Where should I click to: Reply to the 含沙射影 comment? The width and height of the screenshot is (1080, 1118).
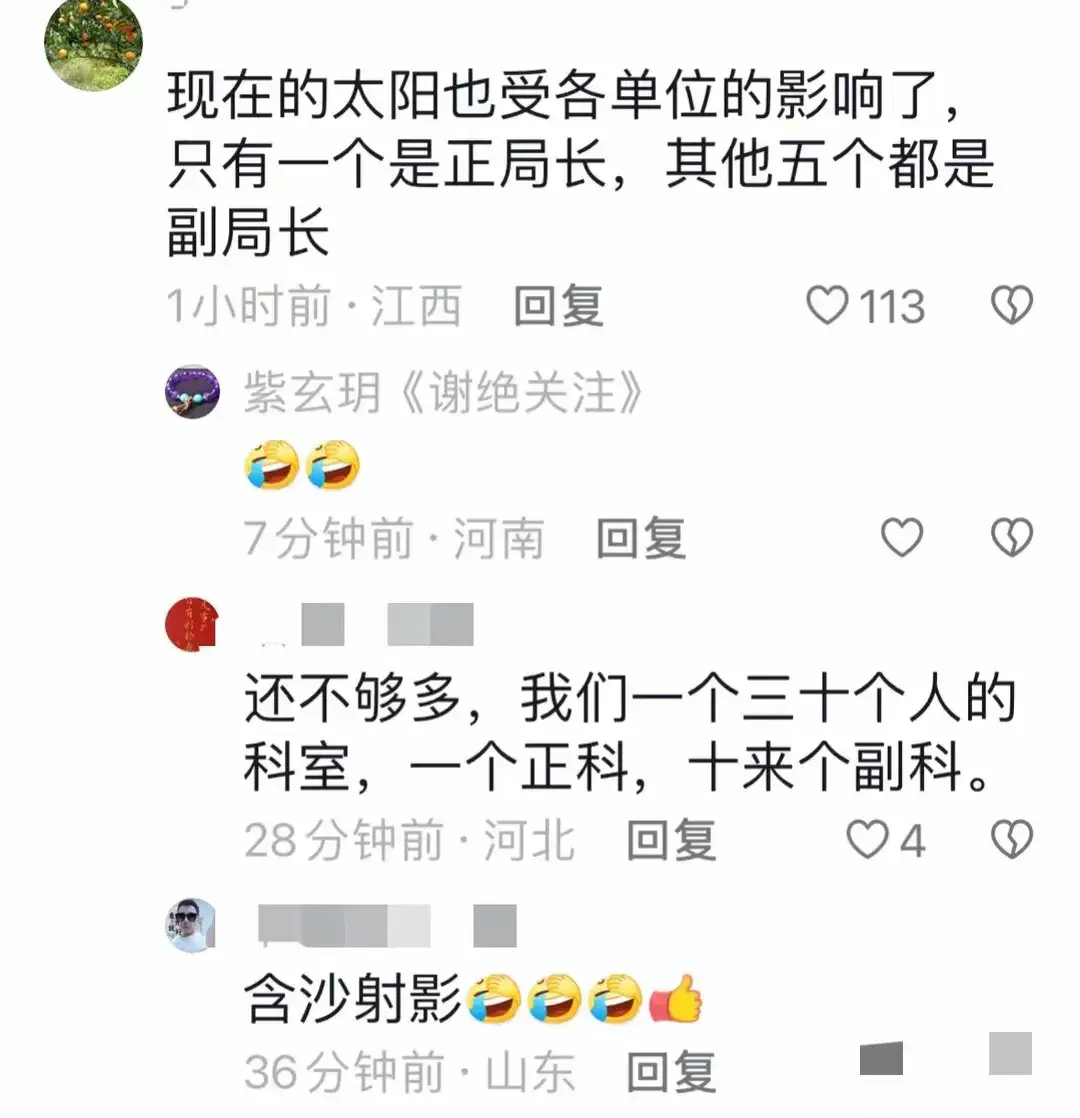pyautogui.click(x=671, y=1073)
